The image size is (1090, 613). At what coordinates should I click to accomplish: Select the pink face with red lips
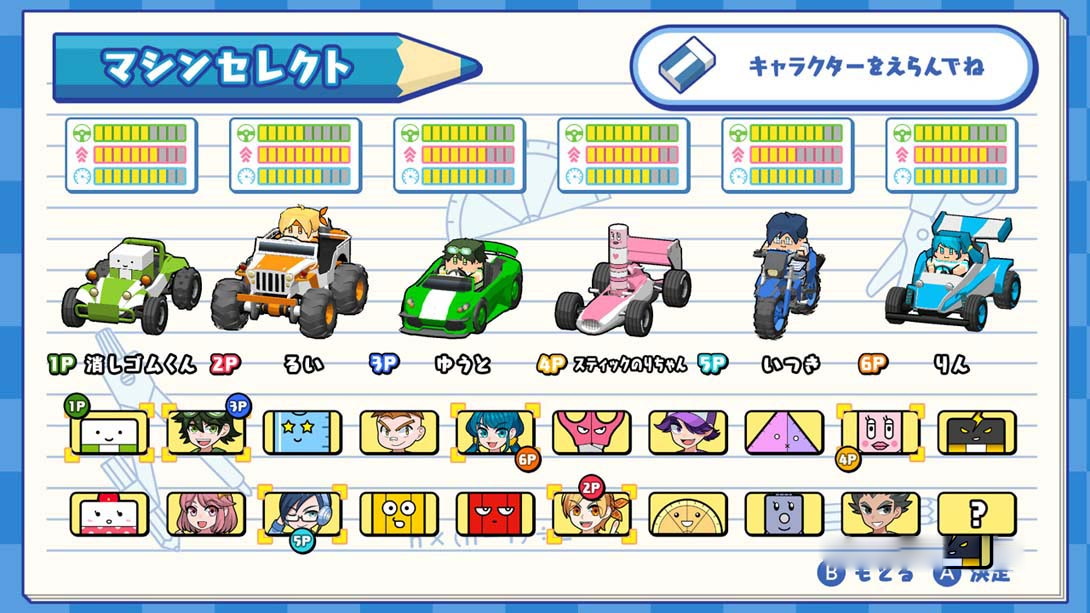881,433
